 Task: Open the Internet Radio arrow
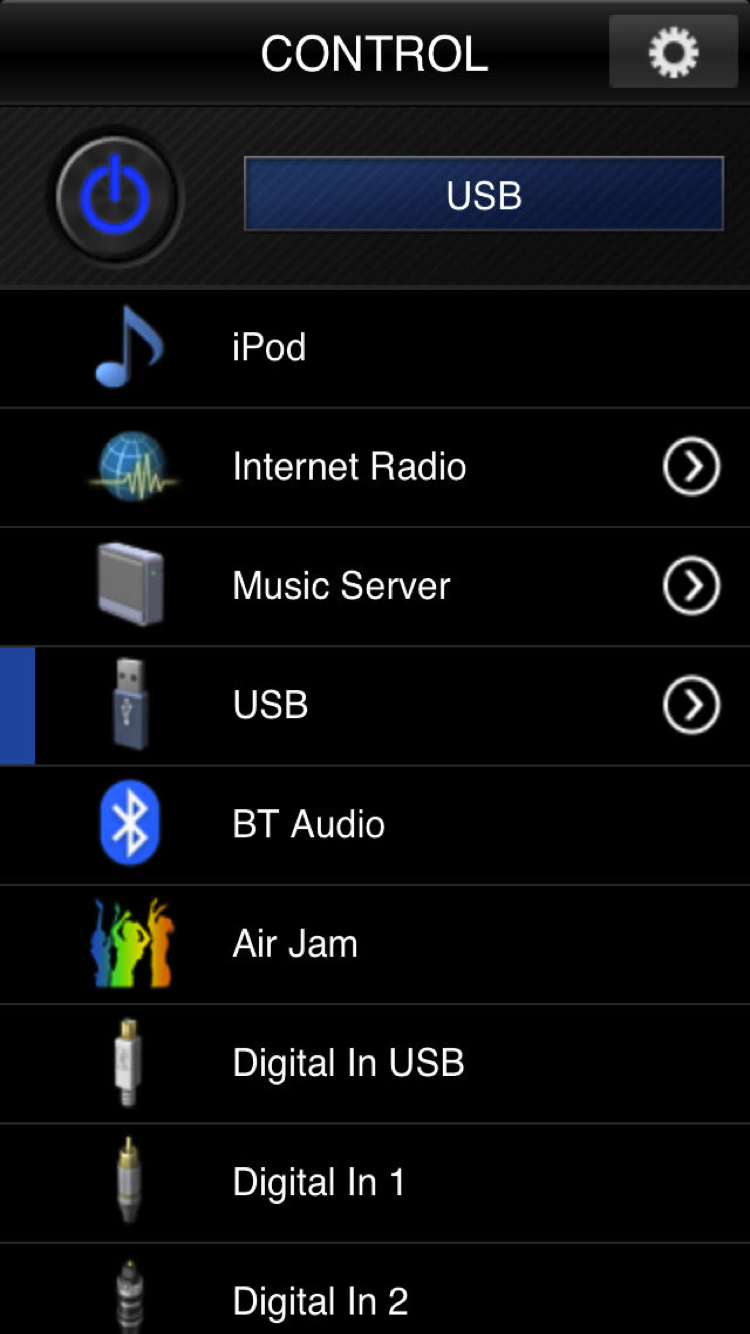691,467
